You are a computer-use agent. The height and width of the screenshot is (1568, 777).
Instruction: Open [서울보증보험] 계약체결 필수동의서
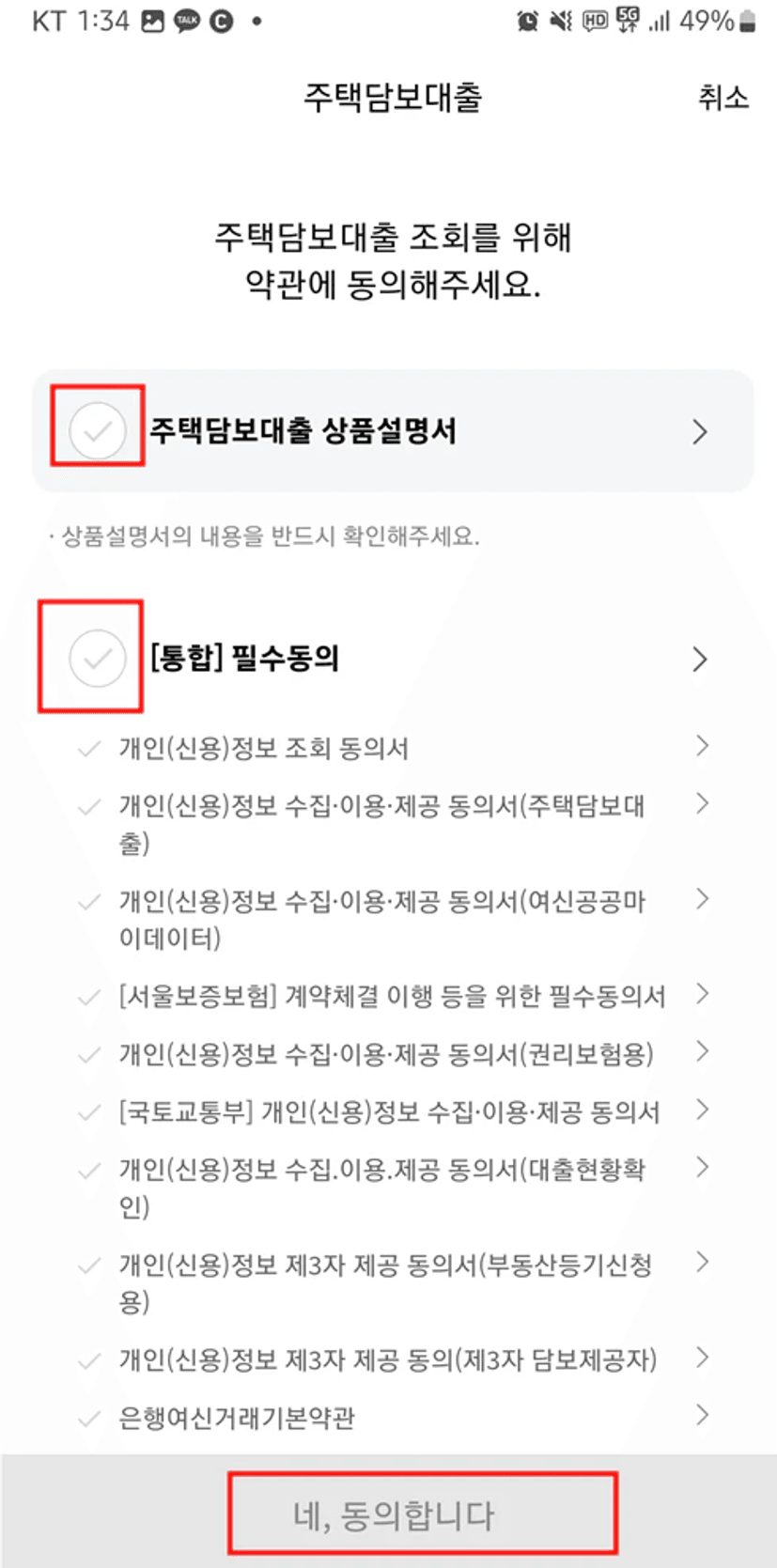(x=392, y=996)
